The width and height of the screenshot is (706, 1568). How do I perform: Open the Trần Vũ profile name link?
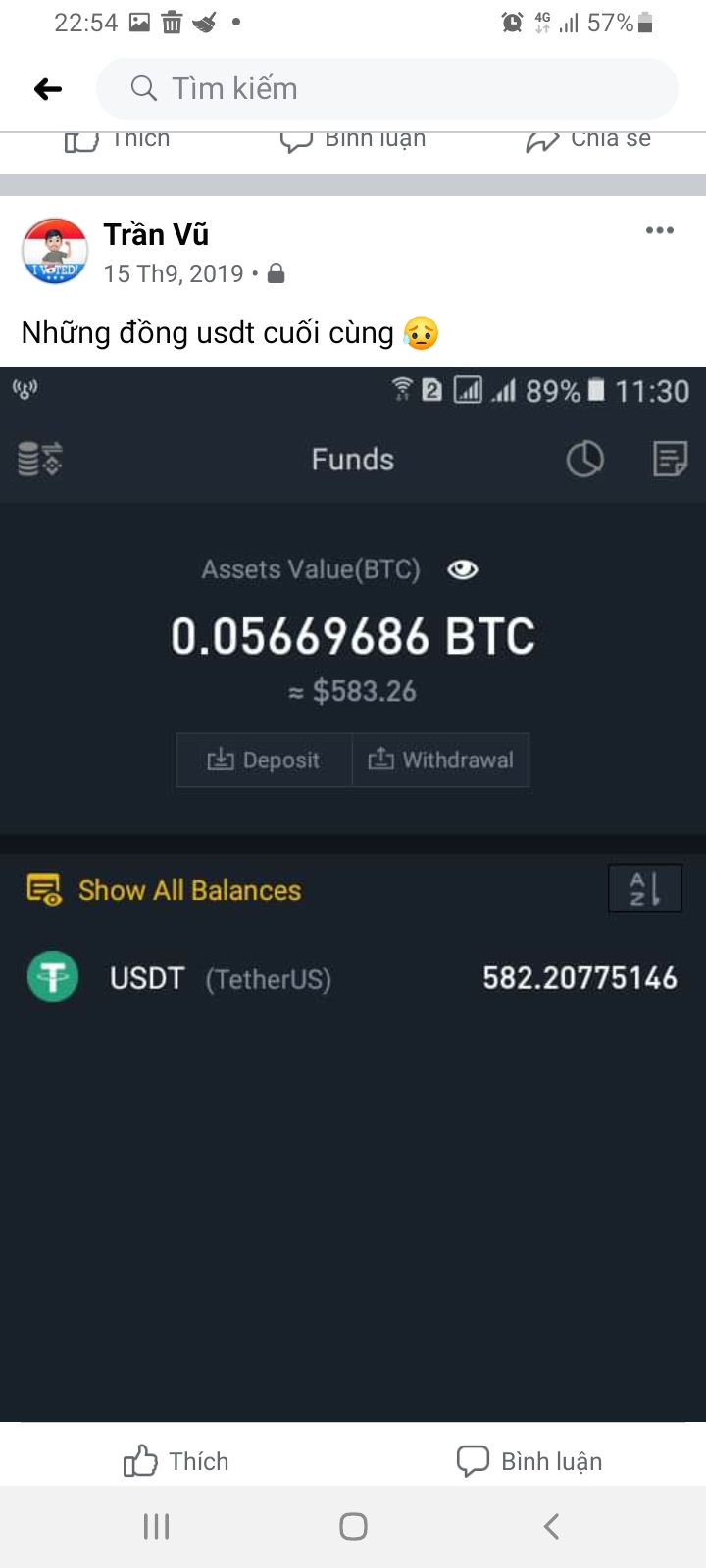pos(156,235)
